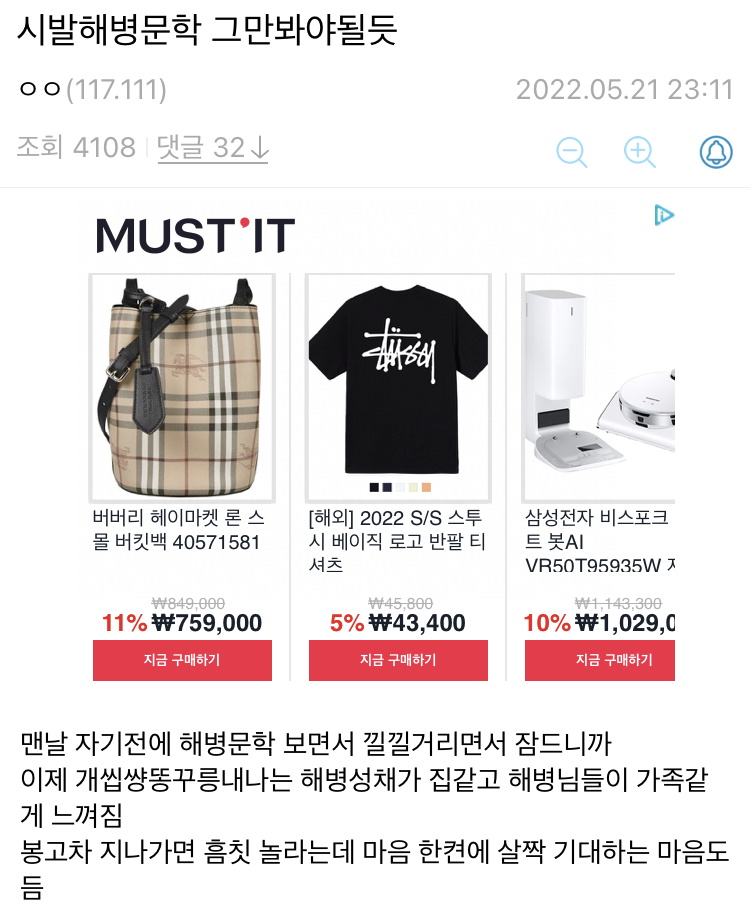Open the notification bell for this post
Image resolution: width=750 pixels, height=922 pixels.
(716, 152)
